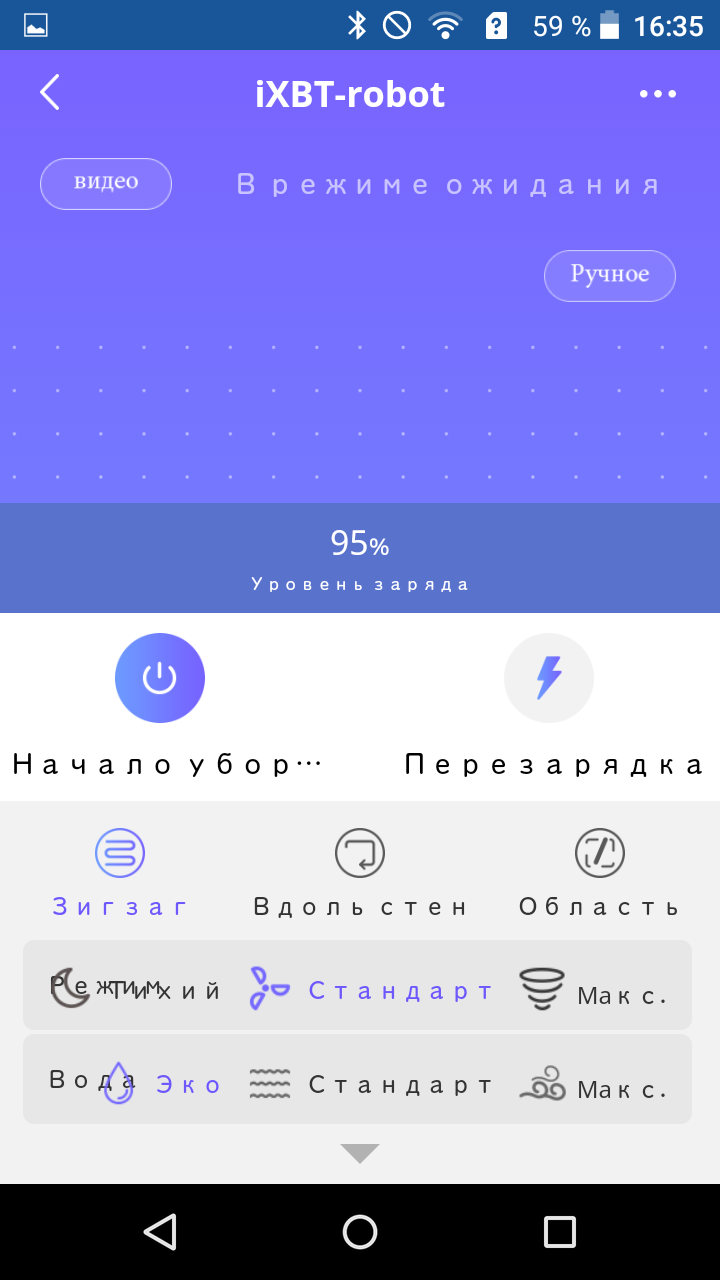Image resolution: width=720 pixels, height=1280 pixels.
Task: Set water level to Стандарт with waves icon
Action: point(372,1083)
